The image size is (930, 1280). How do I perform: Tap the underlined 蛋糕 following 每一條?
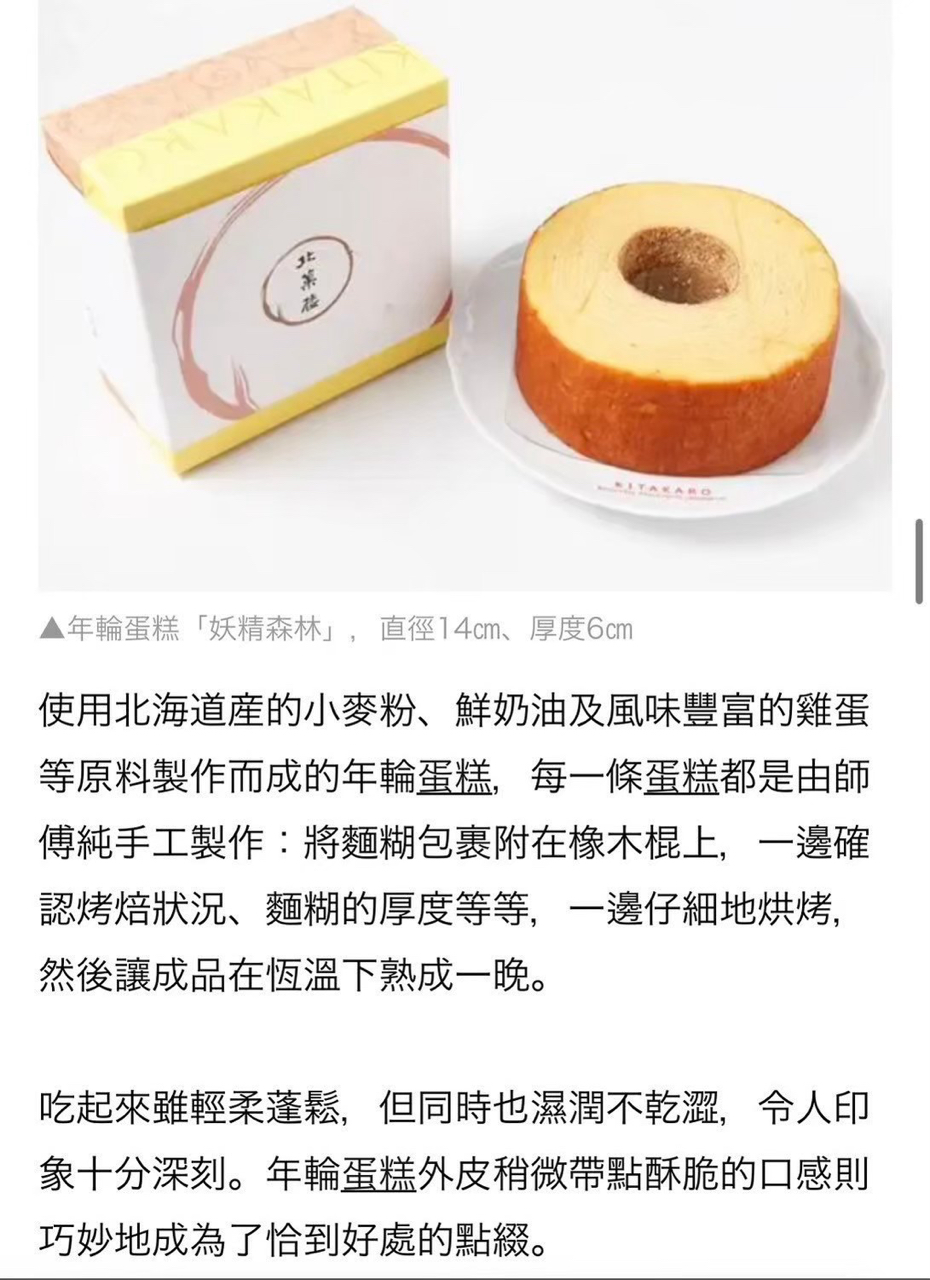pos(681,778)
